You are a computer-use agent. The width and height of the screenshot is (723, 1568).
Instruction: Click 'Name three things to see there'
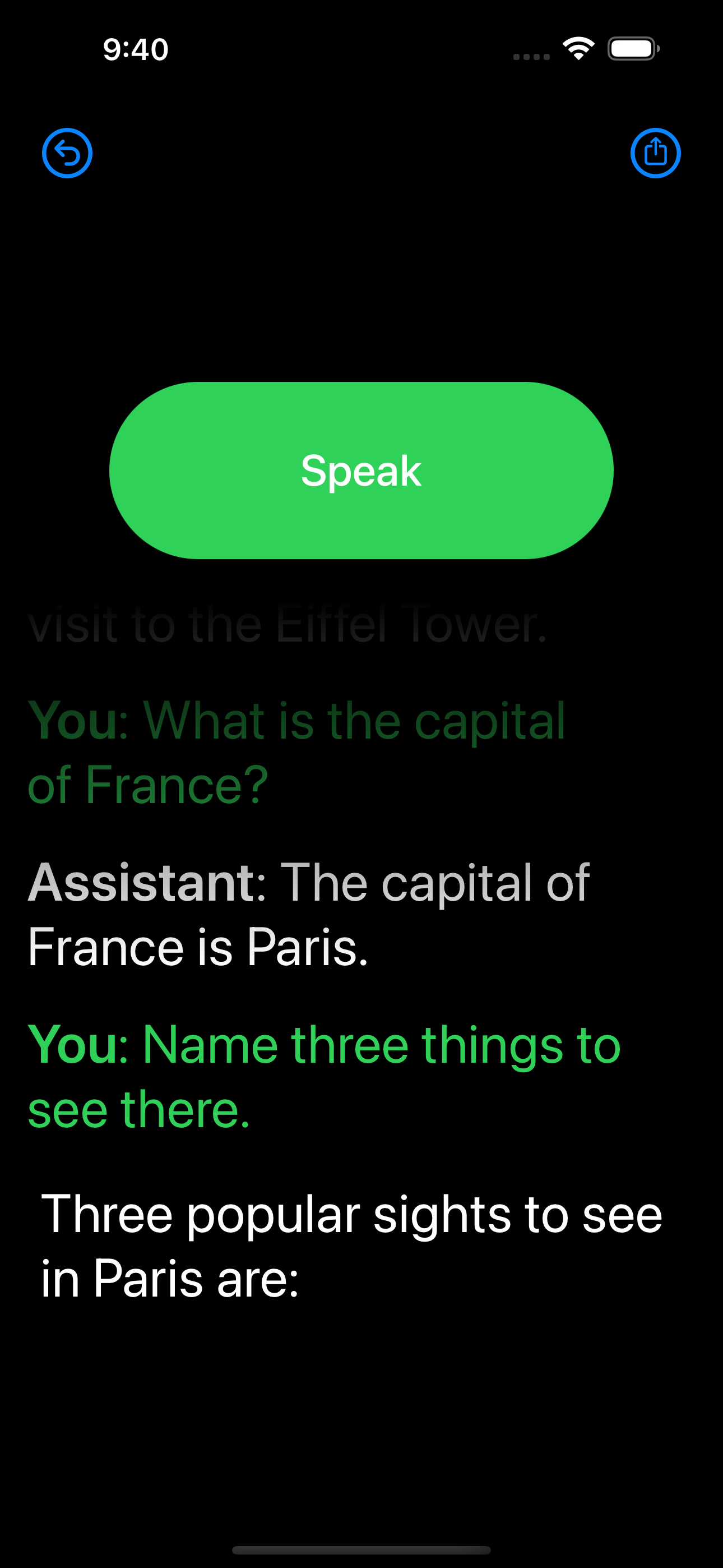click(x=323, y=1071)
